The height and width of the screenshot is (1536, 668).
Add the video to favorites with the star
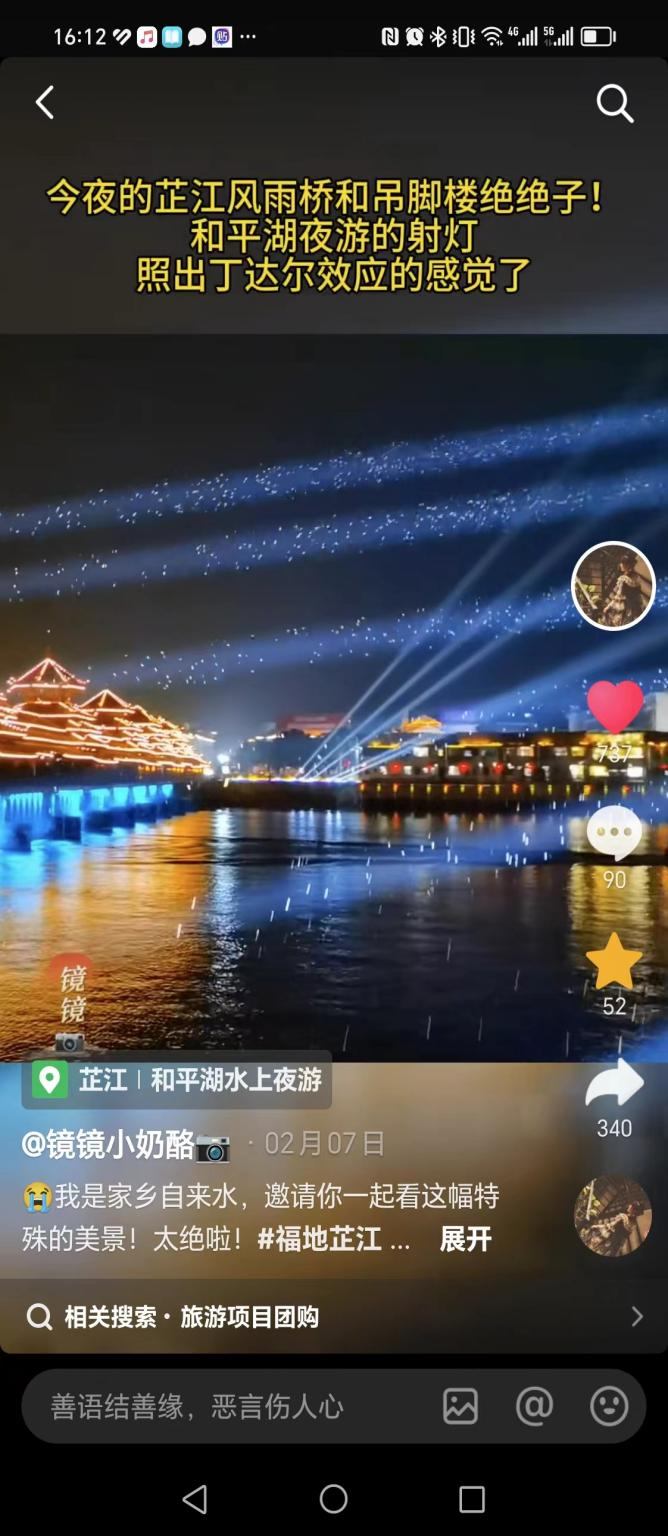tap(614, 961)
